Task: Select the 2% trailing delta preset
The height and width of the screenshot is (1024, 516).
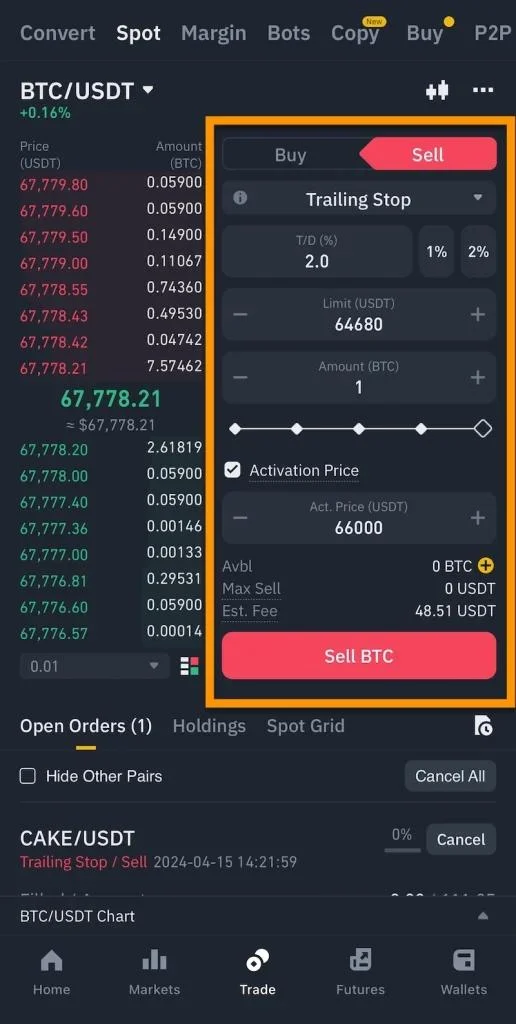Action: click(479, 251)
